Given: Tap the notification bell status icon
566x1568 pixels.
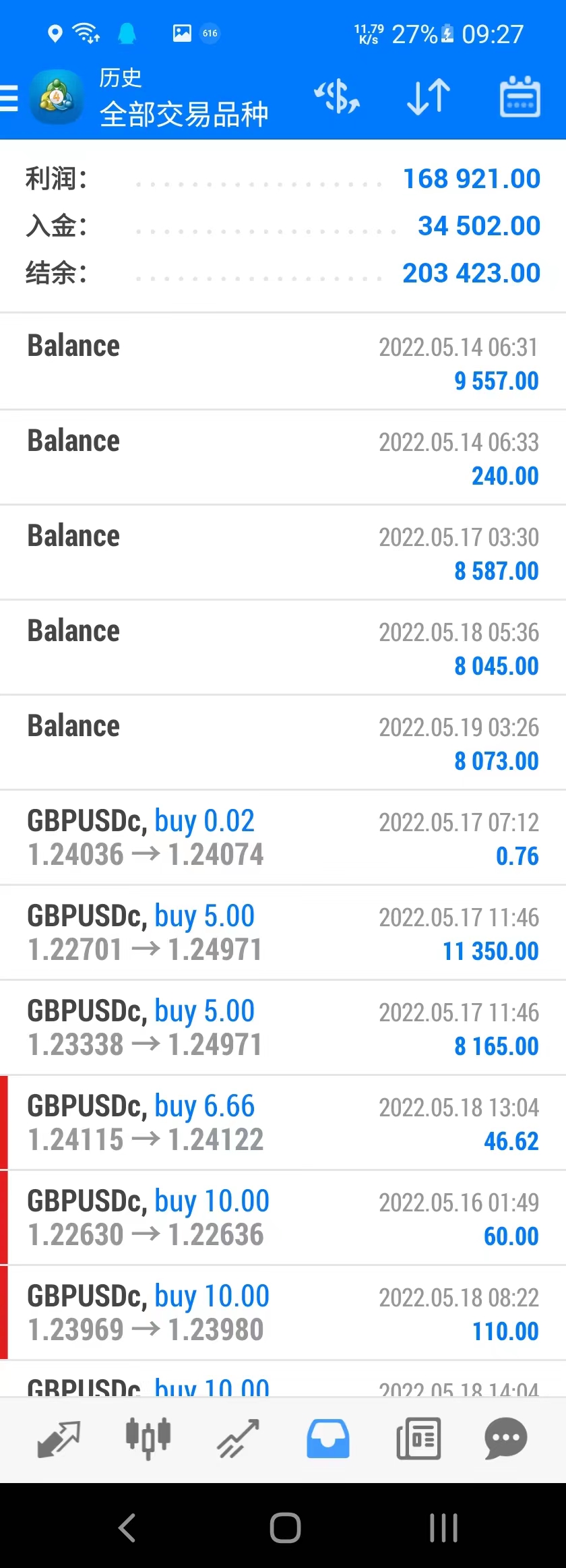Looking at the screenshot, I should click(x=127, y=33).
